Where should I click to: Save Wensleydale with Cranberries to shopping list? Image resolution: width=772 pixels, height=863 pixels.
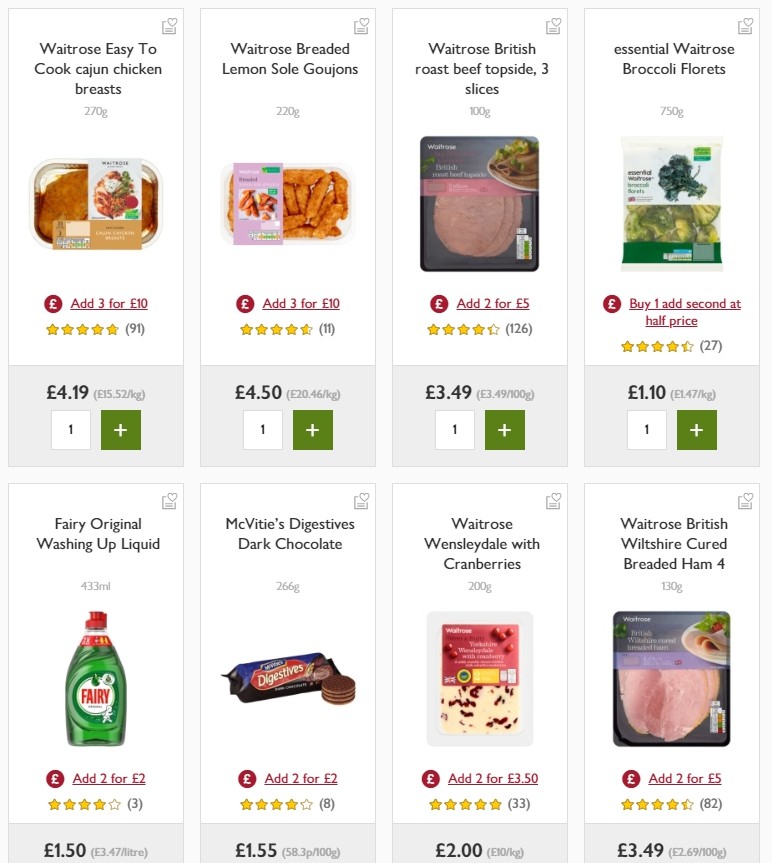pos(553,500)
